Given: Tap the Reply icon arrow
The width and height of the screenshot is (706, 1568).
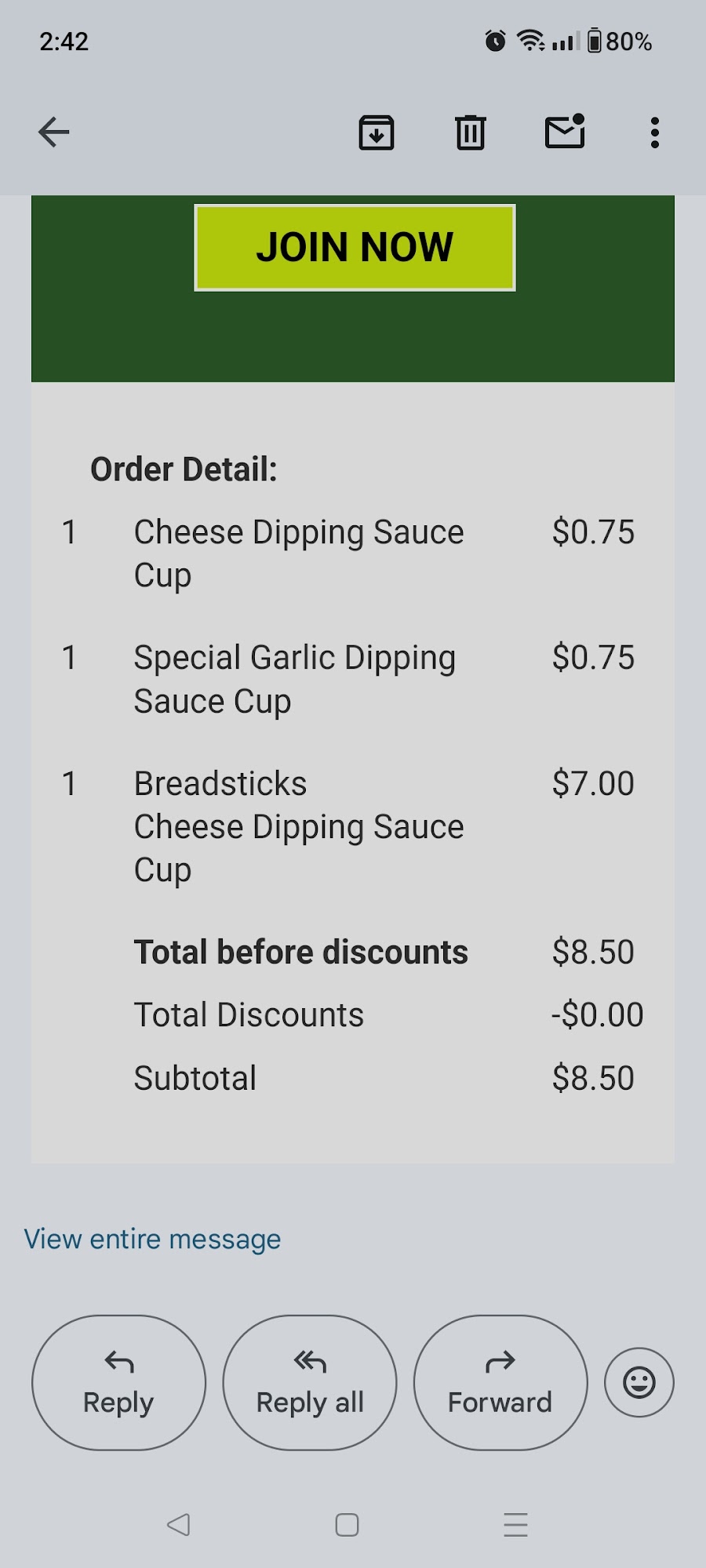Looking at the screenshot, I should point(118,1363).
